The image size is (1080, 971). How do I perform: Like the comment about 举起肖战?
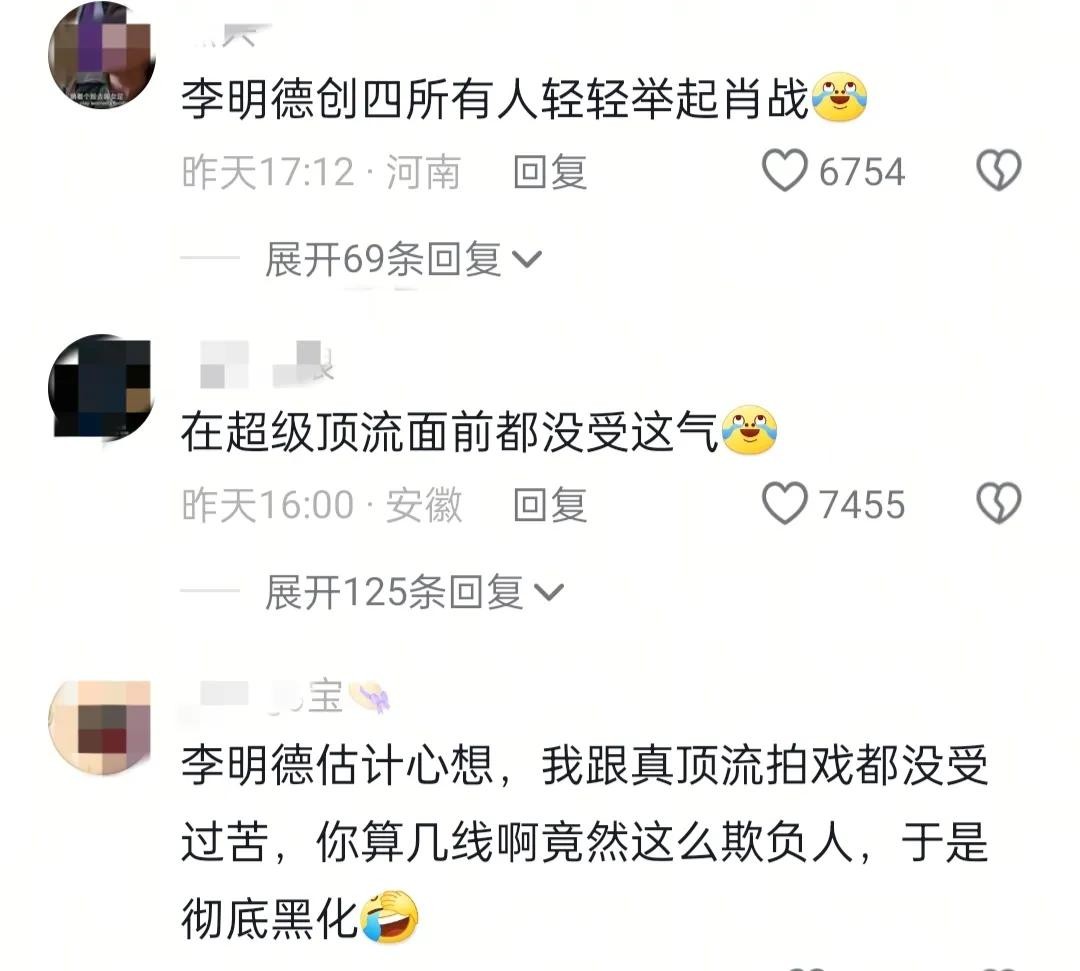point(785,172)
